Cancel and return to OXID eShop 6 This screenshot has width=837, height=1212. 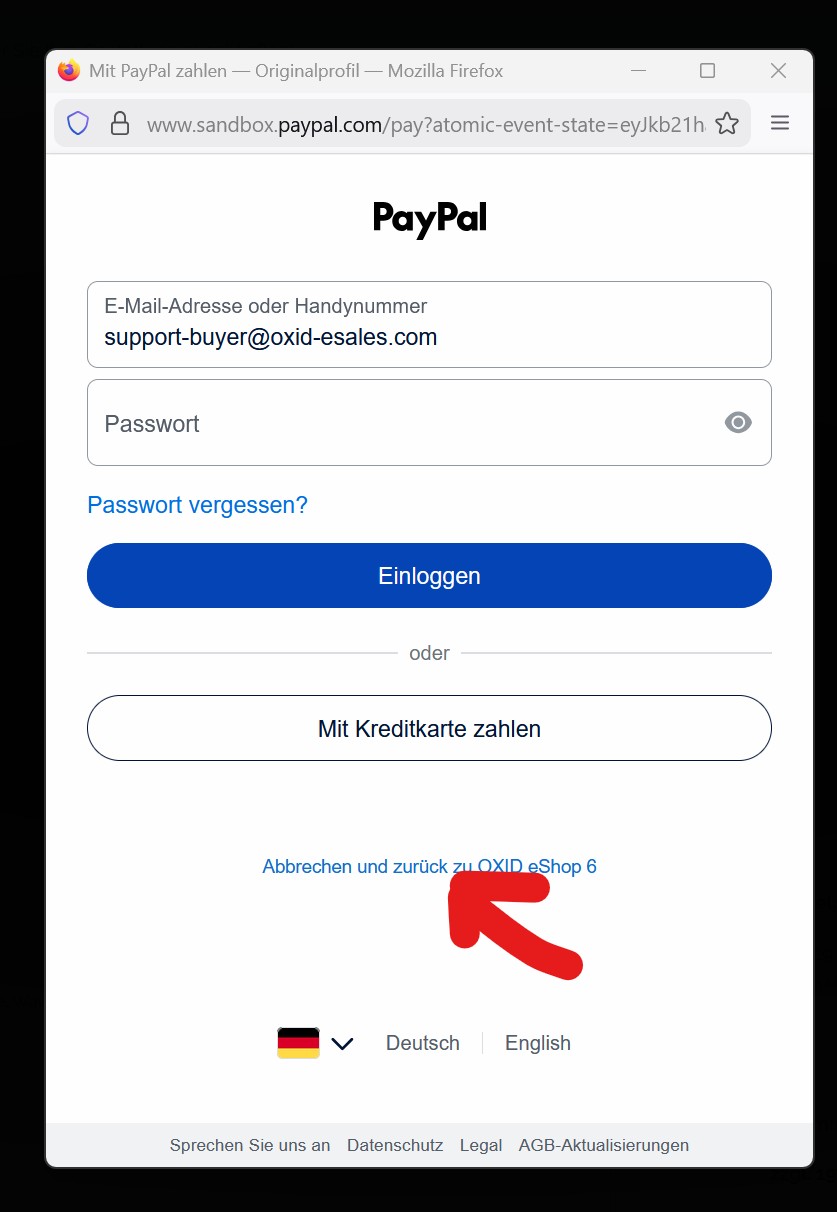(x=429, y=867)
